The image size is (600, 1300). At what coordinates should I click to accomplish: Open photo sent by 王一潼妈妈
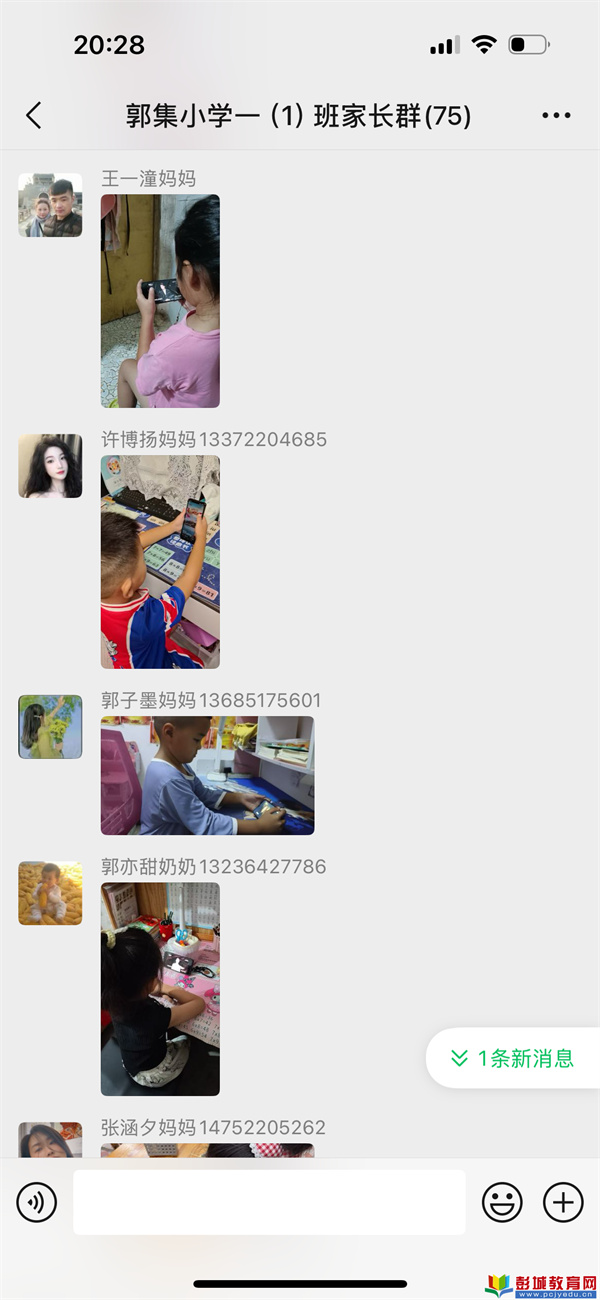point(160,301)
